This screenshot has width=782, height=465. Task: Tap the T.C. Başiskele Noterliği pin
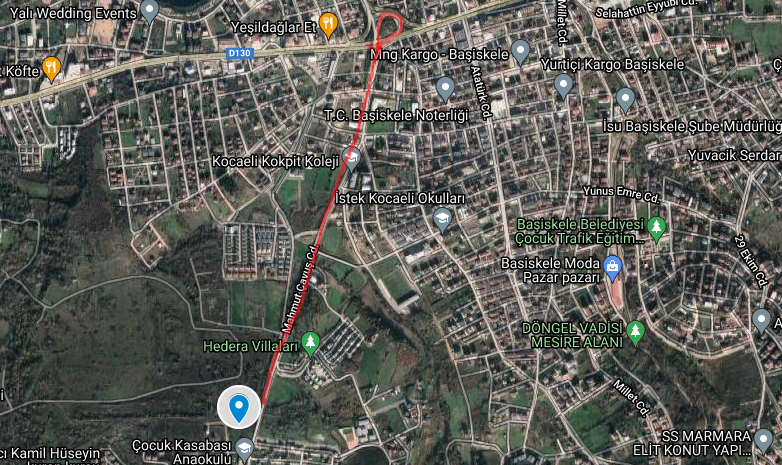445,88
